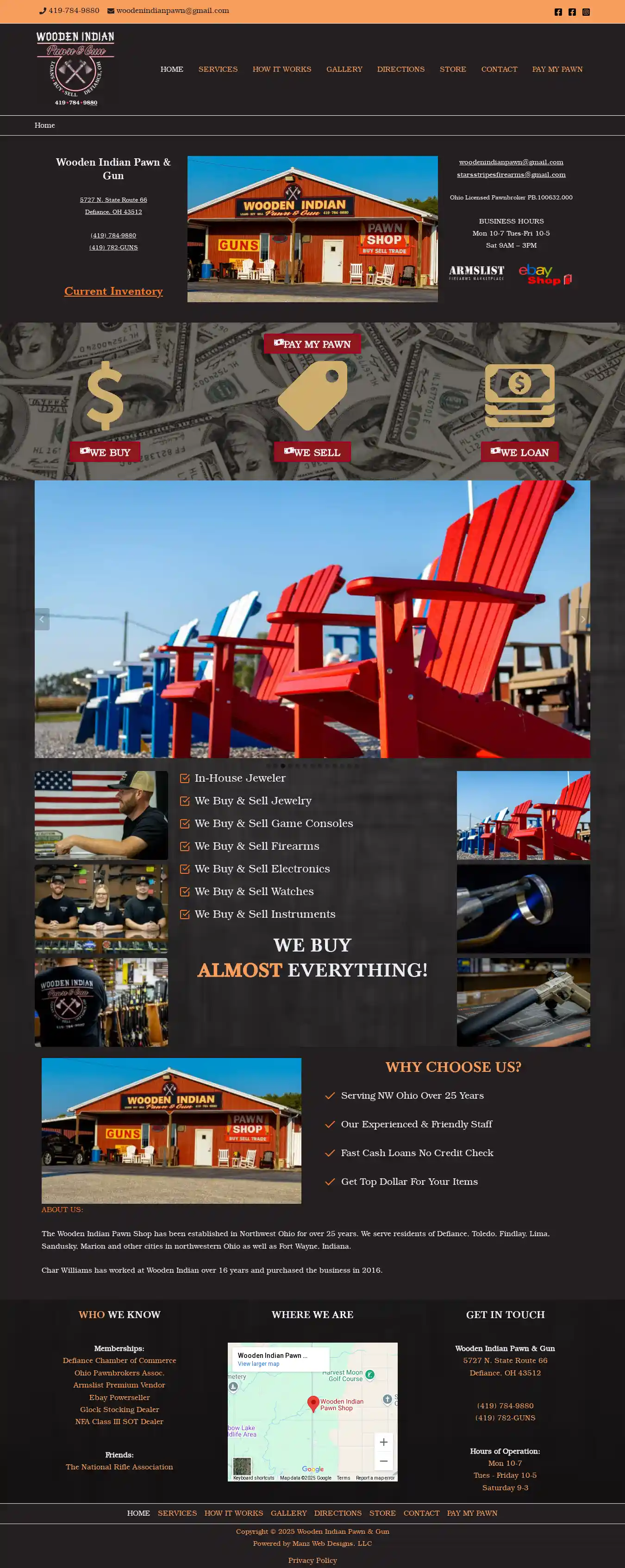Show previous slide with the left arrow
The width and height of the screenshot is (625, 1568).
point(42,619)
